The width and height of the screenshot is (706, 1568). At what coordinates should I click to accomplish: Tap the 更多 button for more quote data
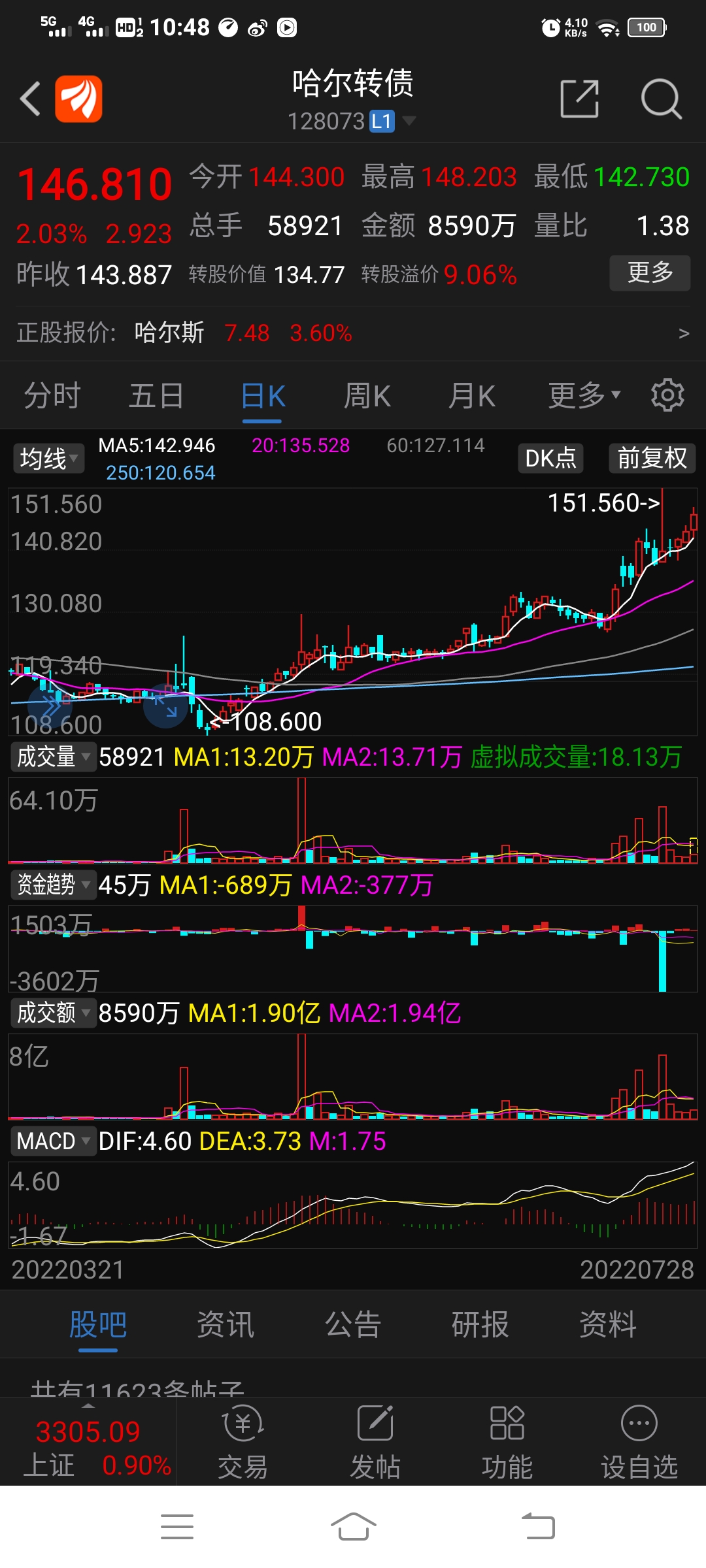click(x=648, y=274)
